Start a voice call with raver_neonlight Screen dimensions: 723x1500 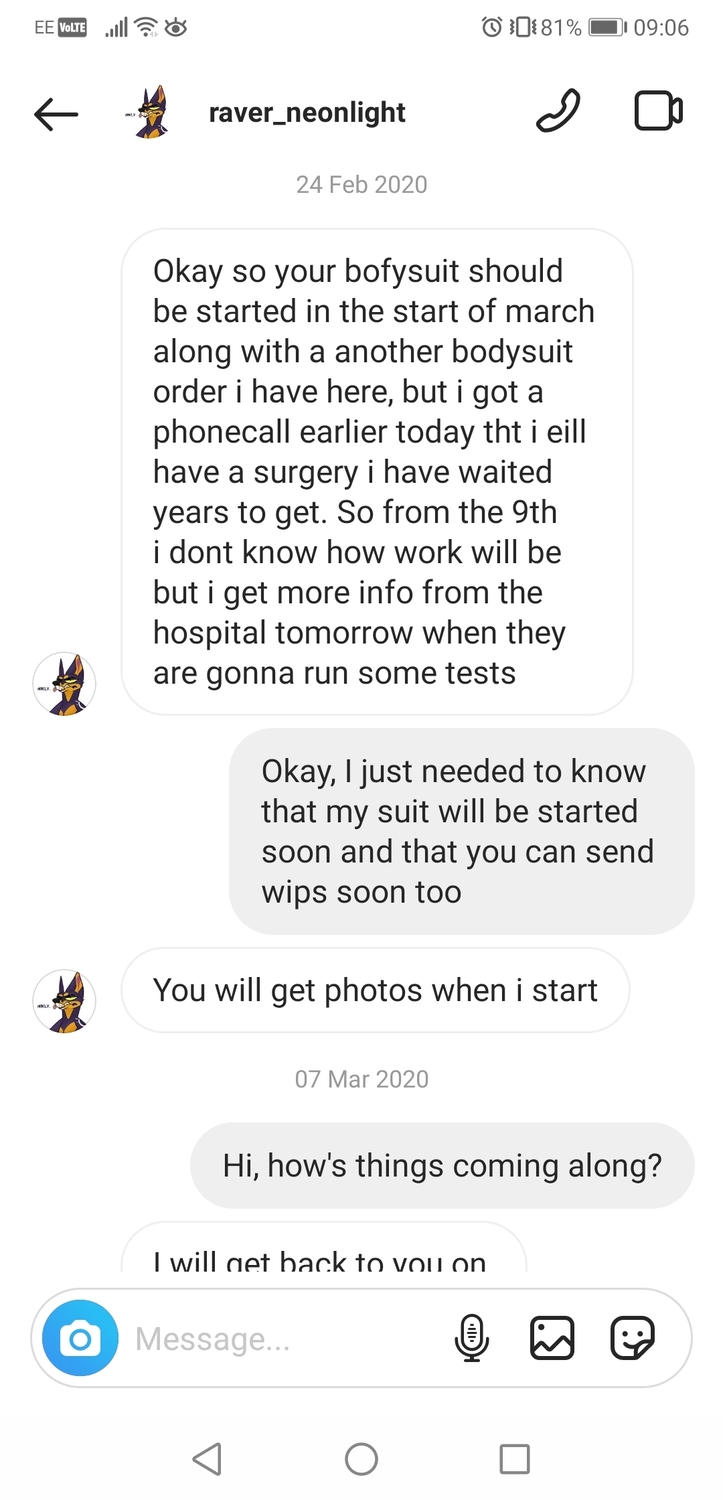click(558, 111)
